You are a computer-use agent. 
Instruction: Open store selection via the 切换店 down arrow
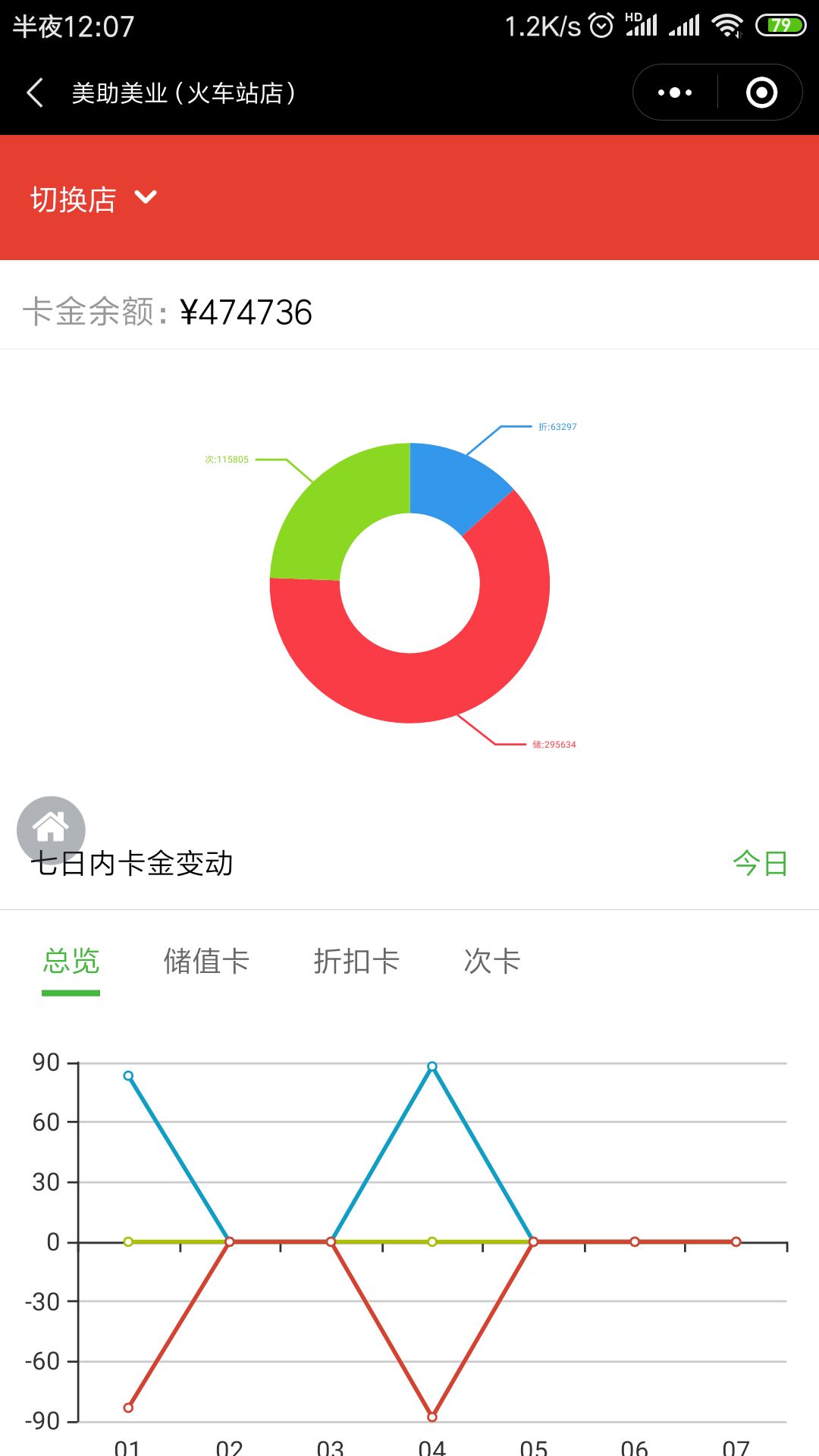tap(146, 197)
